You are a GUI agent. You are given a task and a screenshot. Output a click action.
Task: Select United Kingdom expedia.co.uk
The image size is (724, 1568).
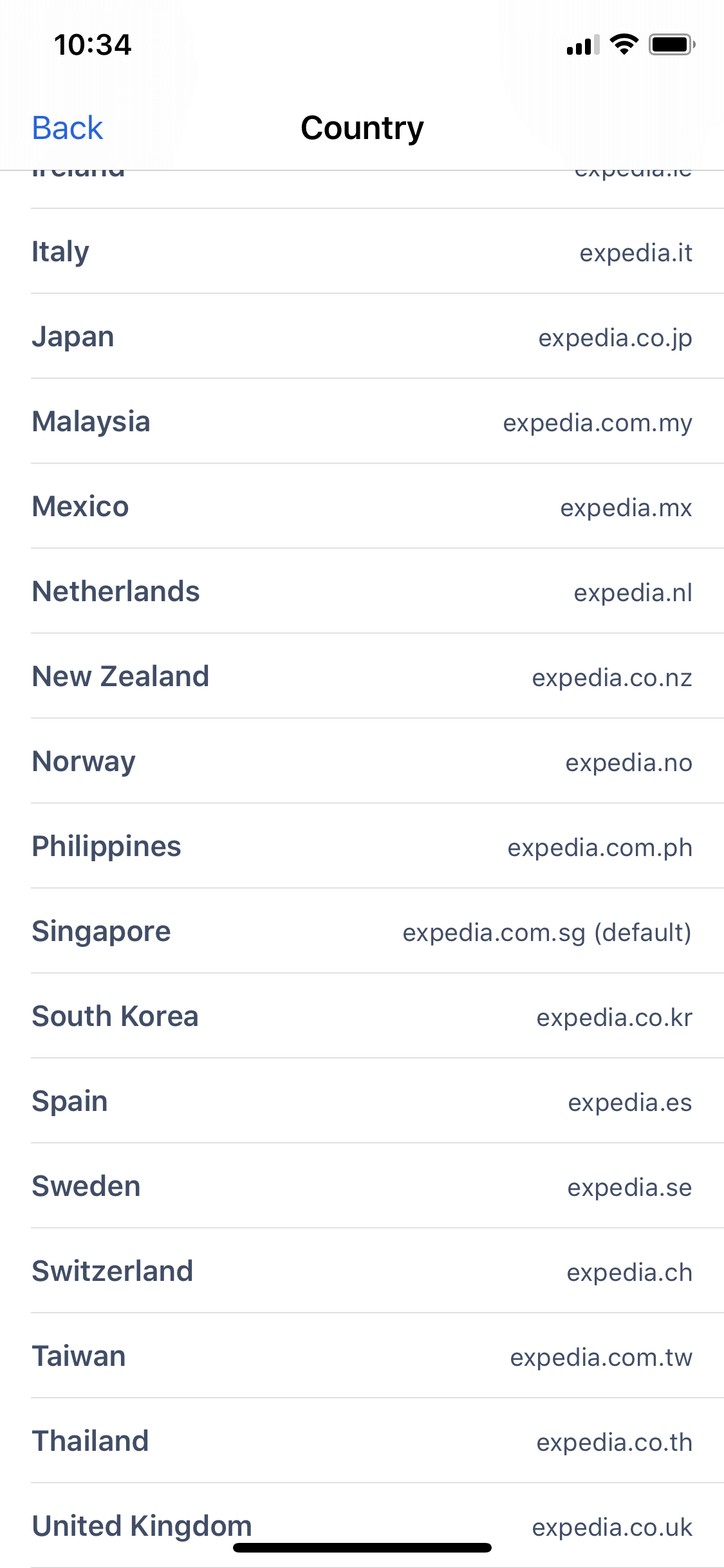(362, 1526)
